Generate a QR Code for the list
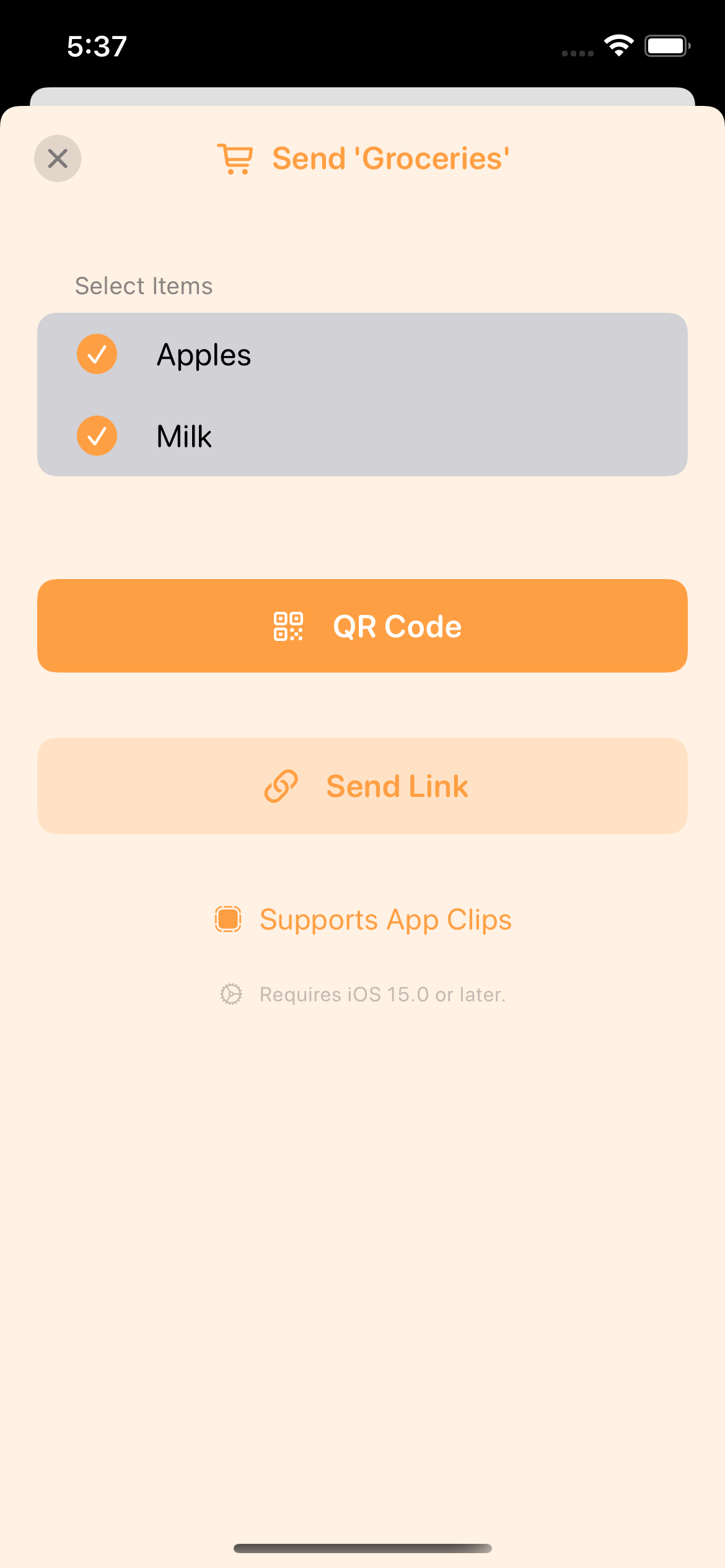Viewport: 725px width, 1568px height. pyautogui.click(x=362, y=626)
